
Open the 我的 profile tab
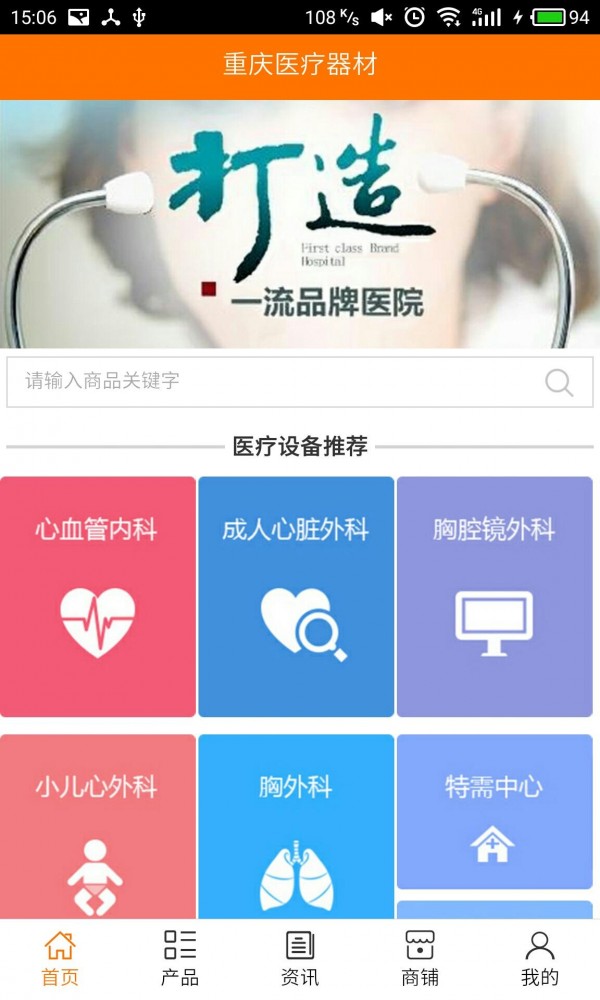tap(540, 959)
